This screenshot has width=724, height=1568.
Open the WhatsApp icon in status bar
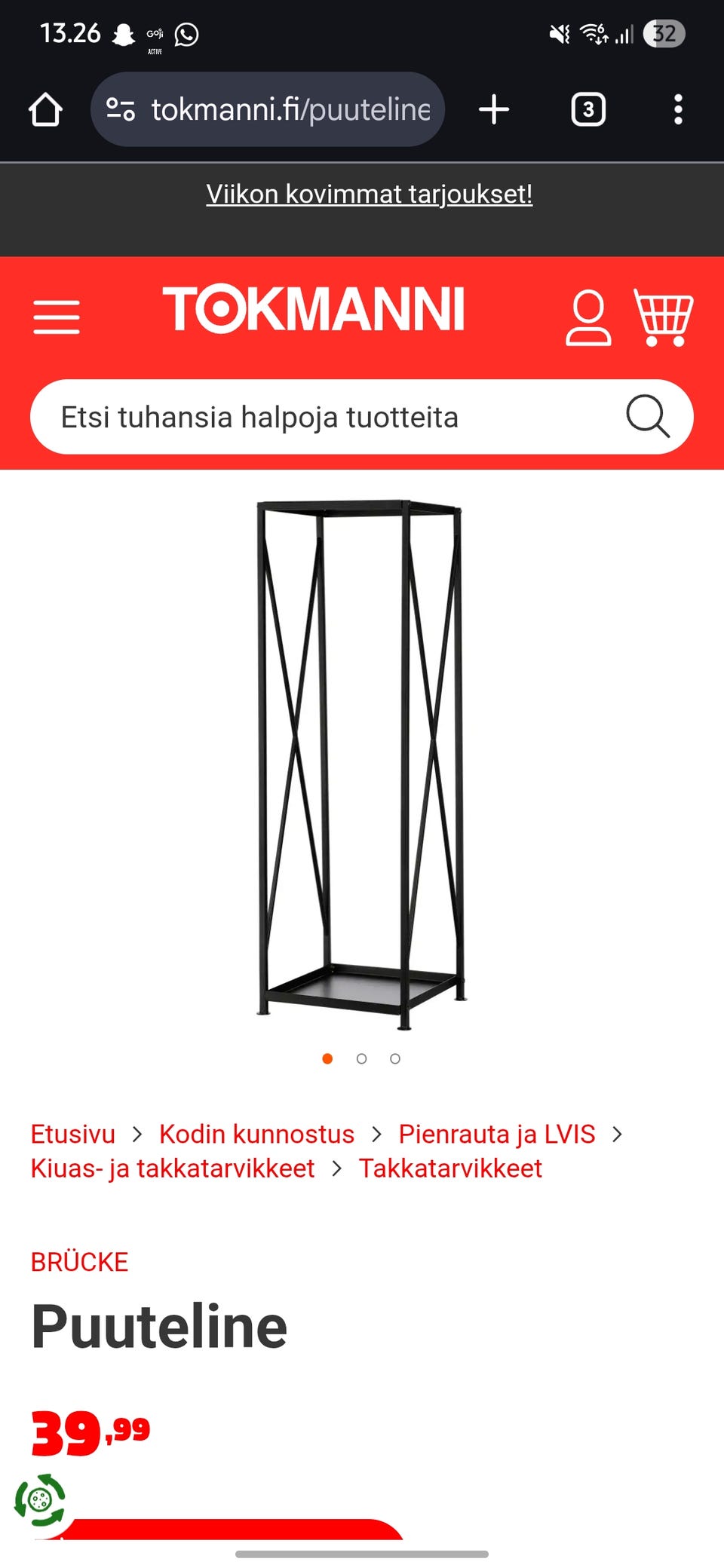[x=186, y=34]
